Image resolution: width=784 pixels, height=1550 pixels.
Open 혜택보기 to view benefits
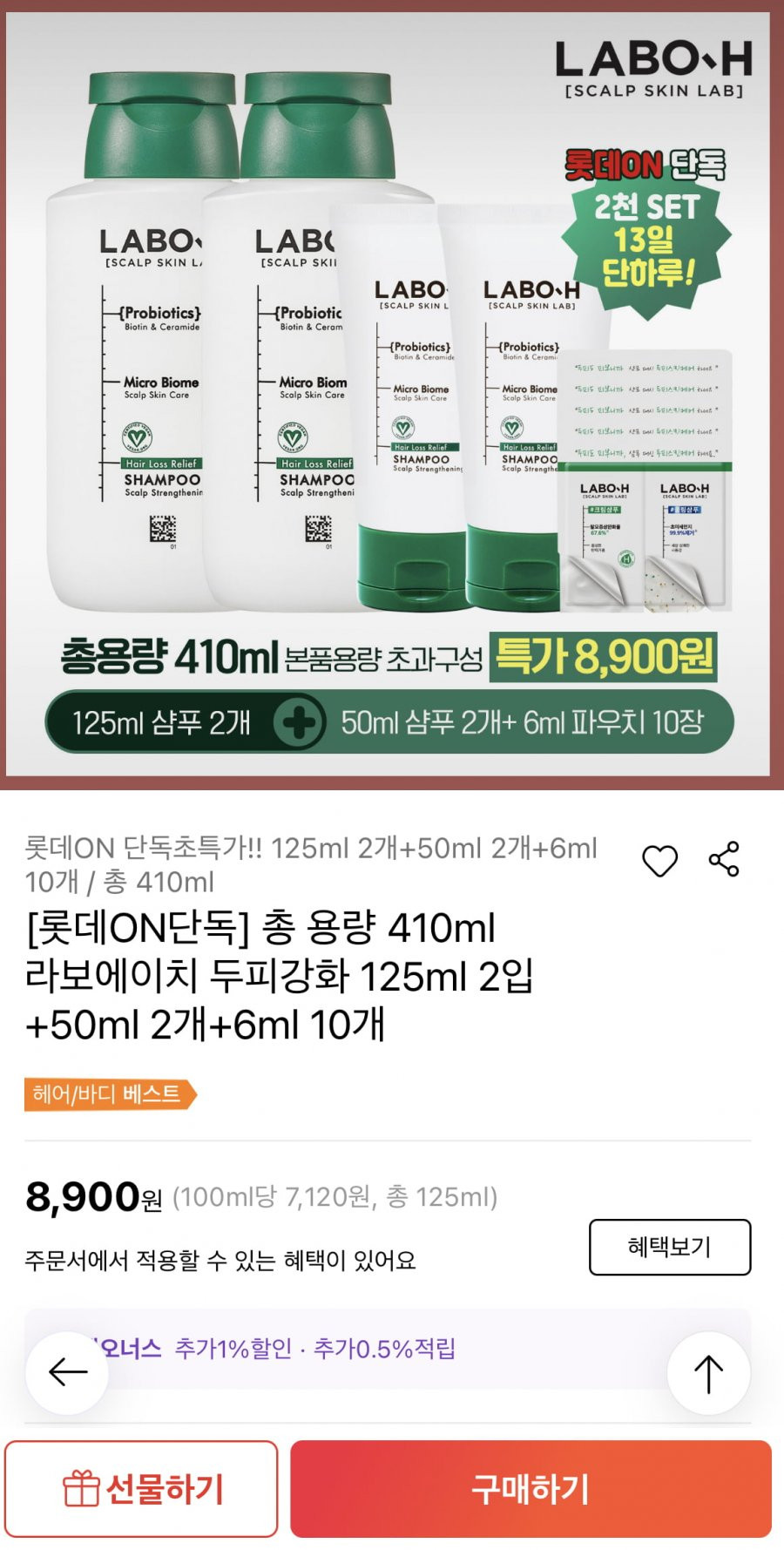pos(669,1247)
